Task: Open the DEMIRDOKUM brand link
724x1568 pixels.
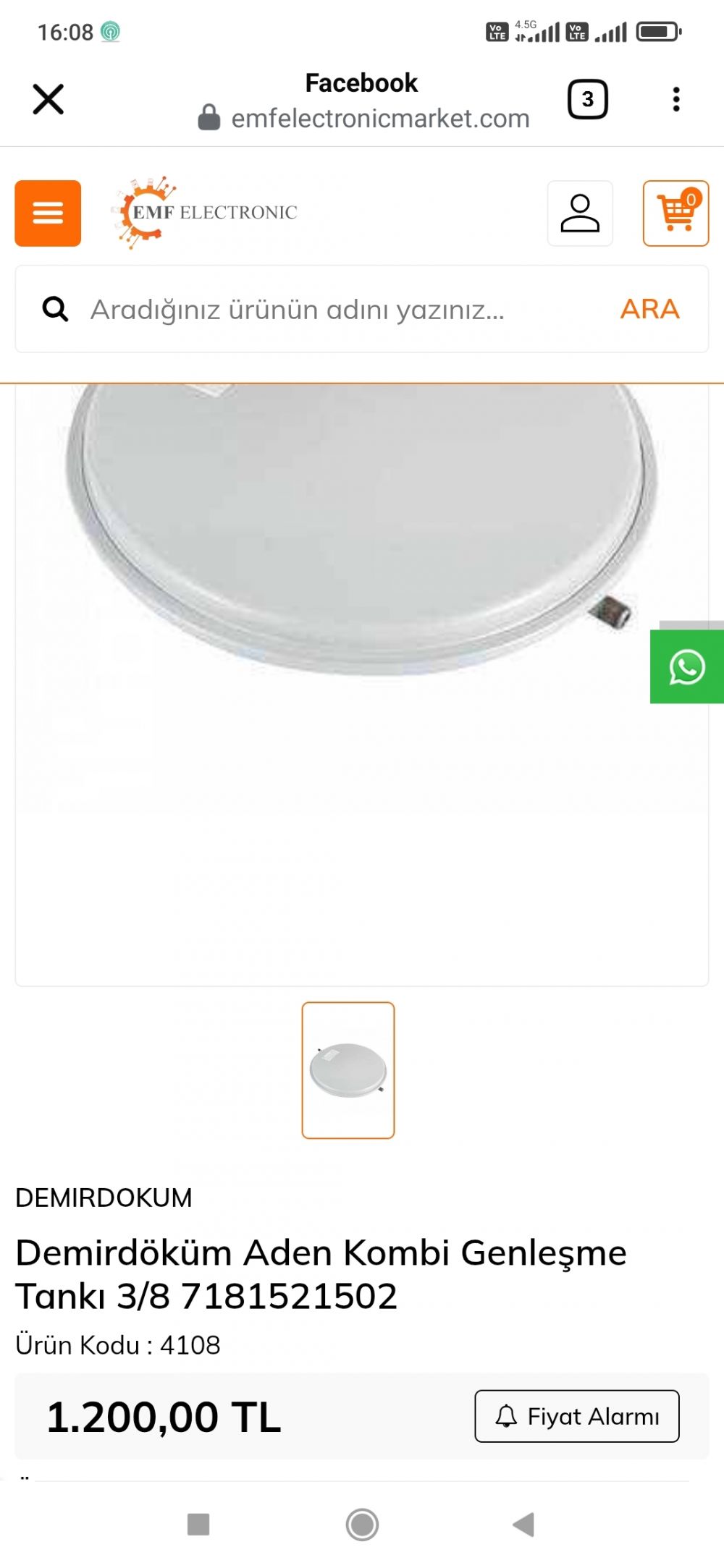Action: click(x=104, y=1198)
